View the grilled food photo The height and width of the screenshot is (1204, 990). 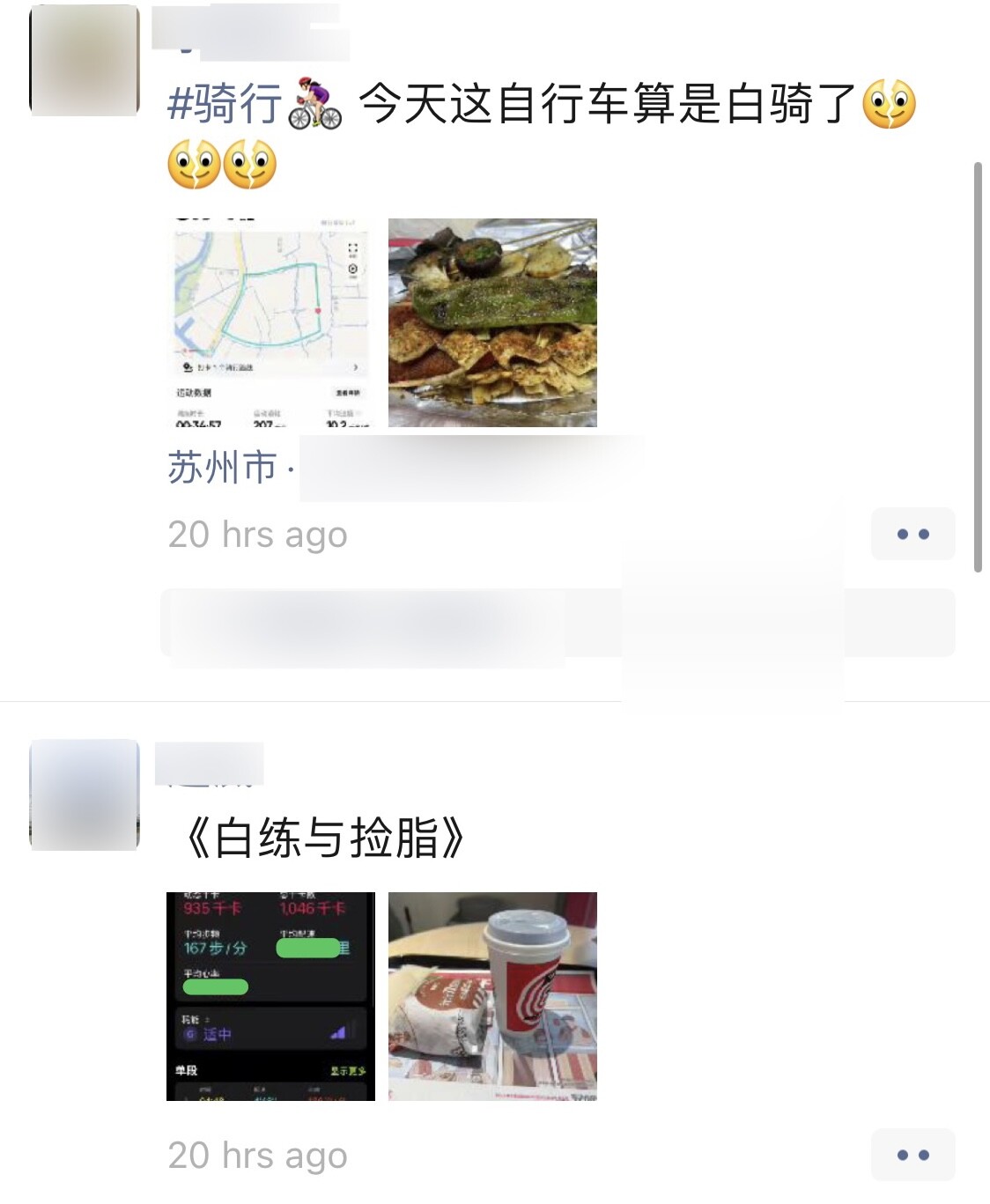tap(492, 322)
